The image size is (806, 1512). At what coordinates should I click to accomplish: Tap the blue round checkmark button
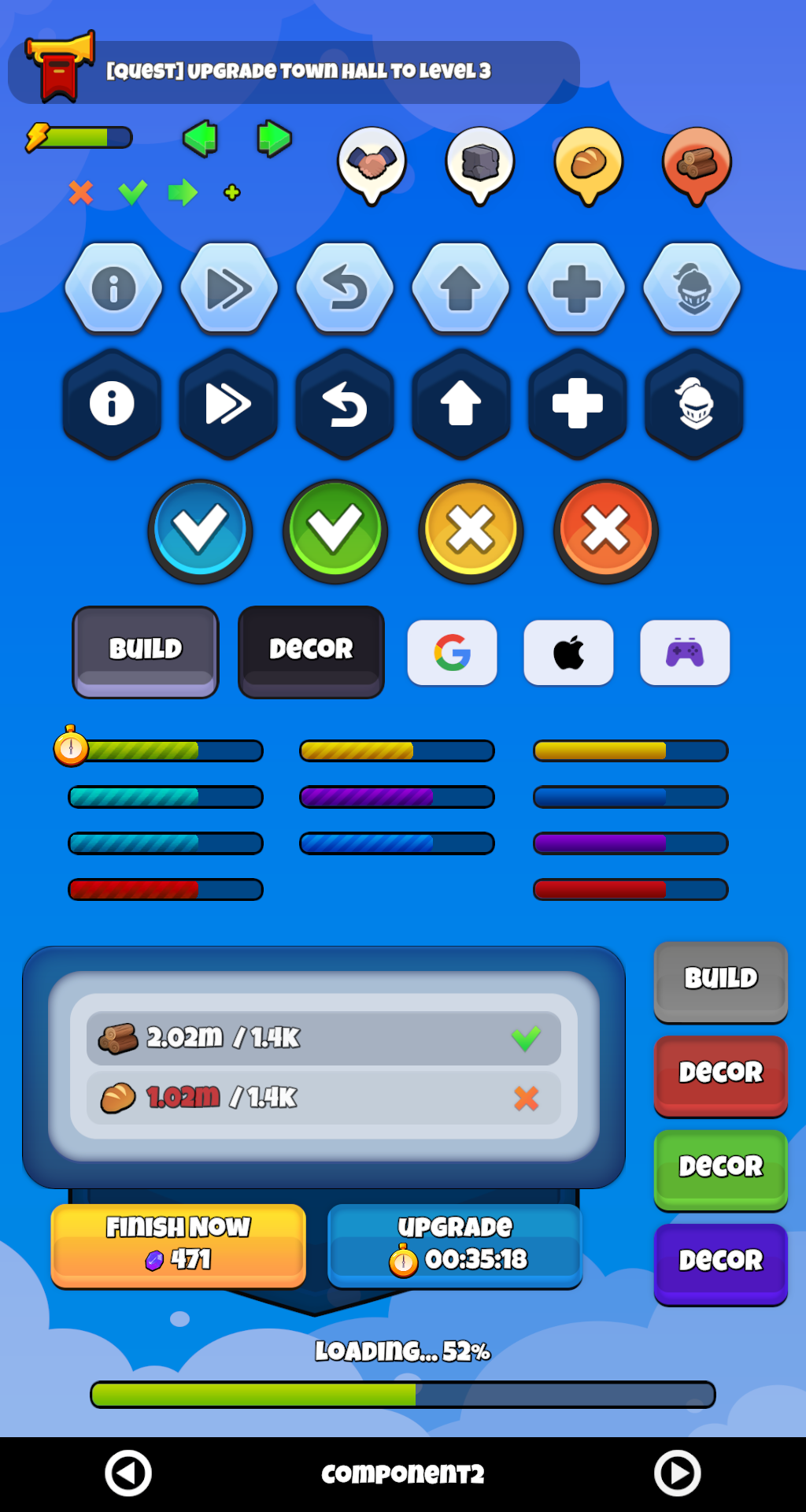pos(200,531)
